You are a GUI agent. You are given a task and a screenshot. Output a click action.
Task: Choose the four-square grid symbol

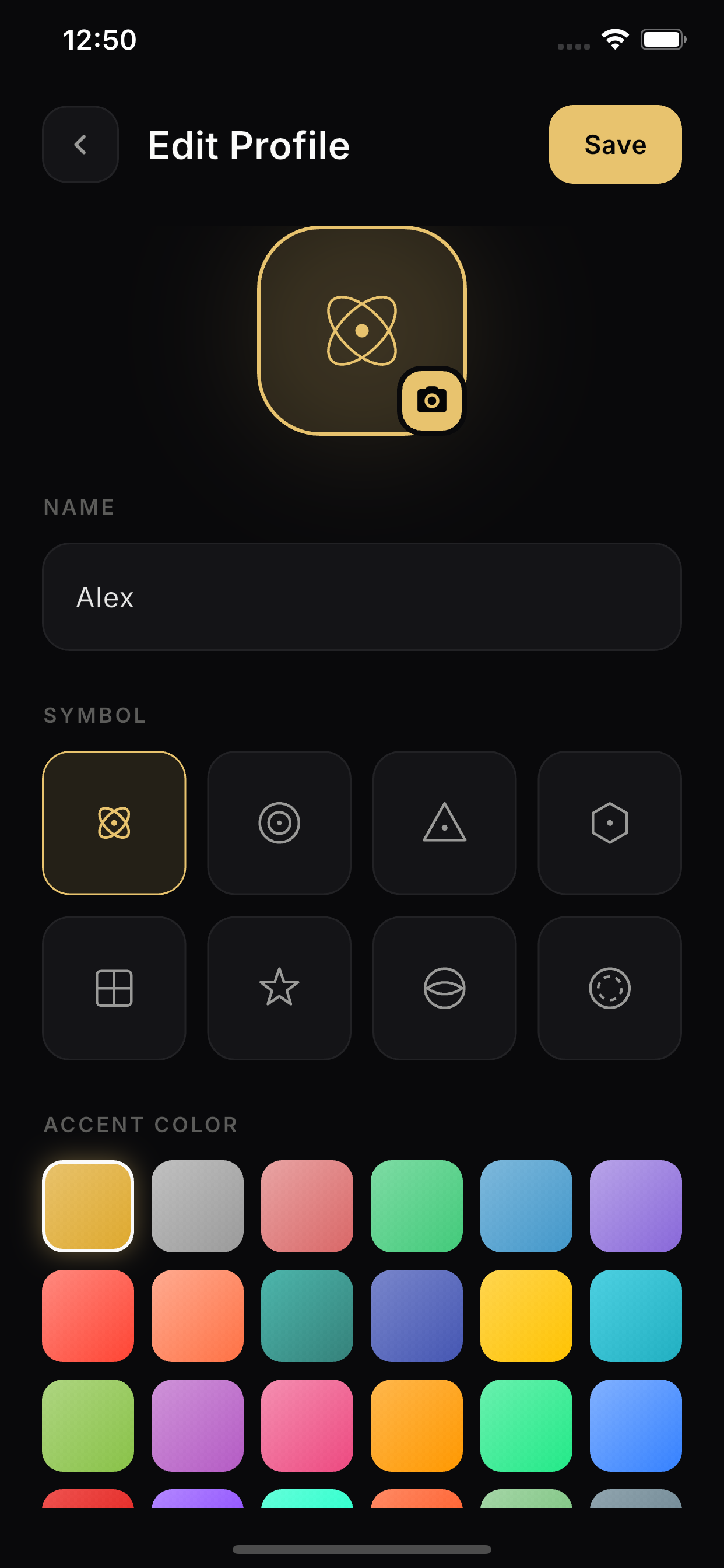point(114,988)
